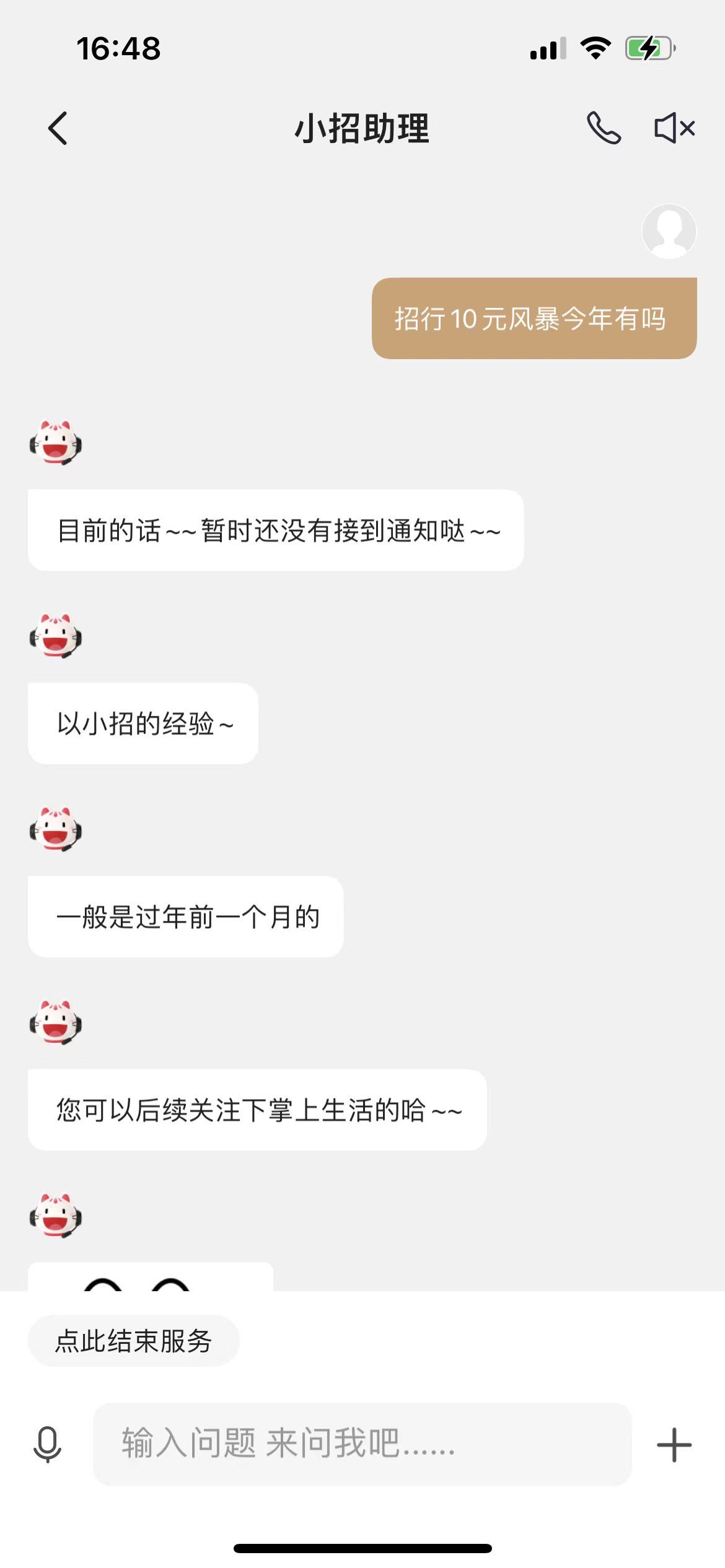Call customer service via phone icon
Viewport: 725px width, 1568px height.
pyautogui.click(x=604, y=128)
